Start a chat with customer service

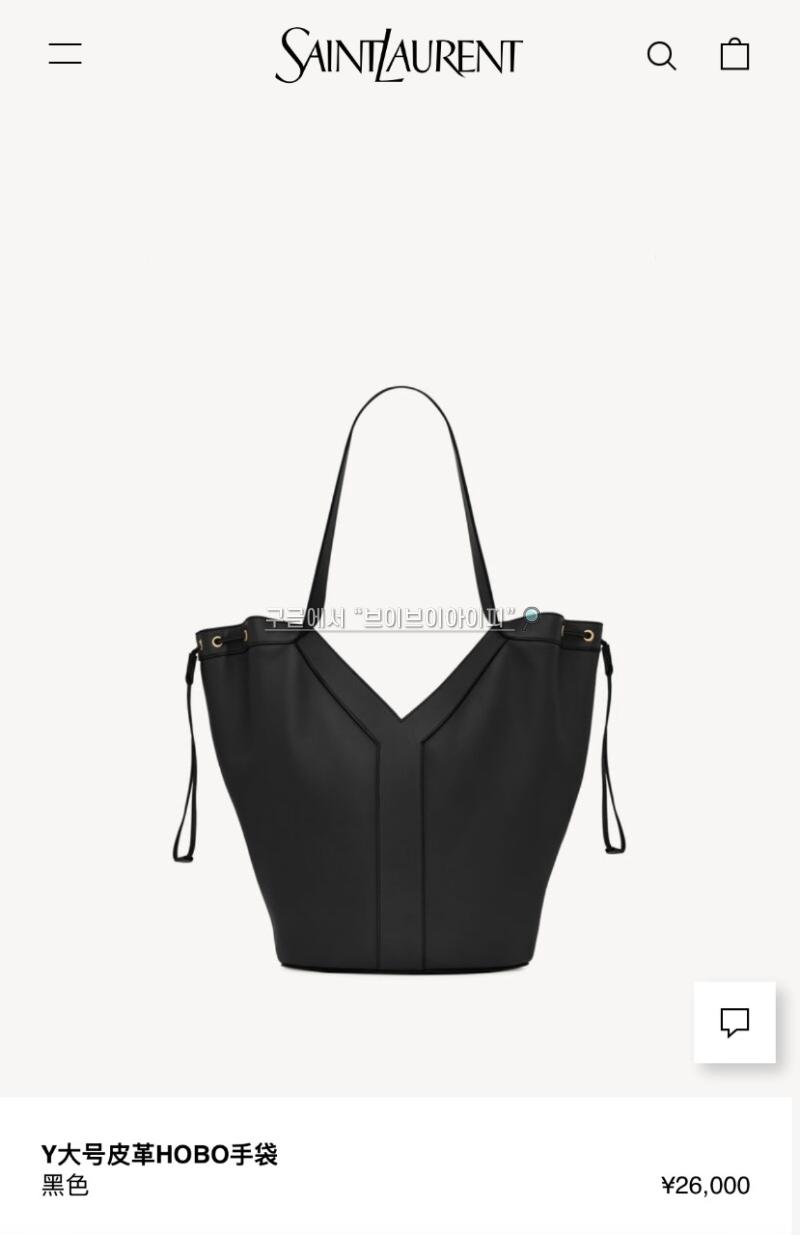tap(735, 1022)
